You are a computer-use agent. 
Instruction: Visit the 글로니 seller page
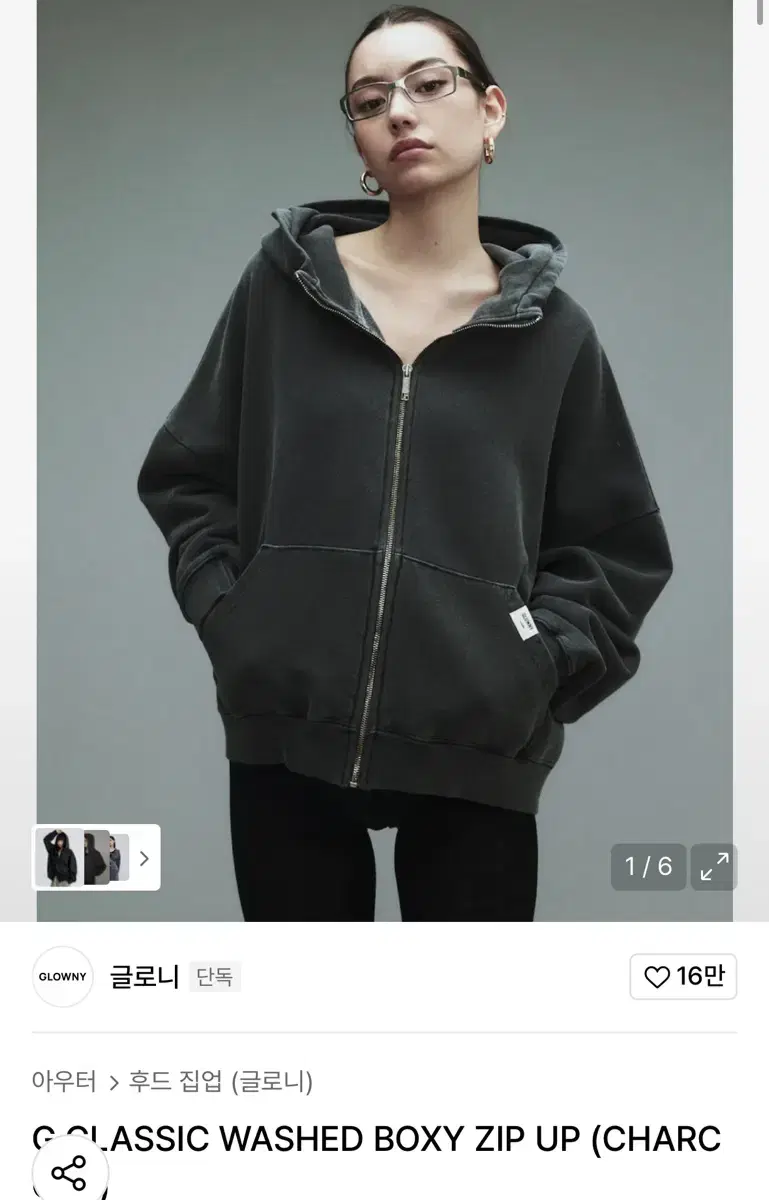click(x=145, y=977)
